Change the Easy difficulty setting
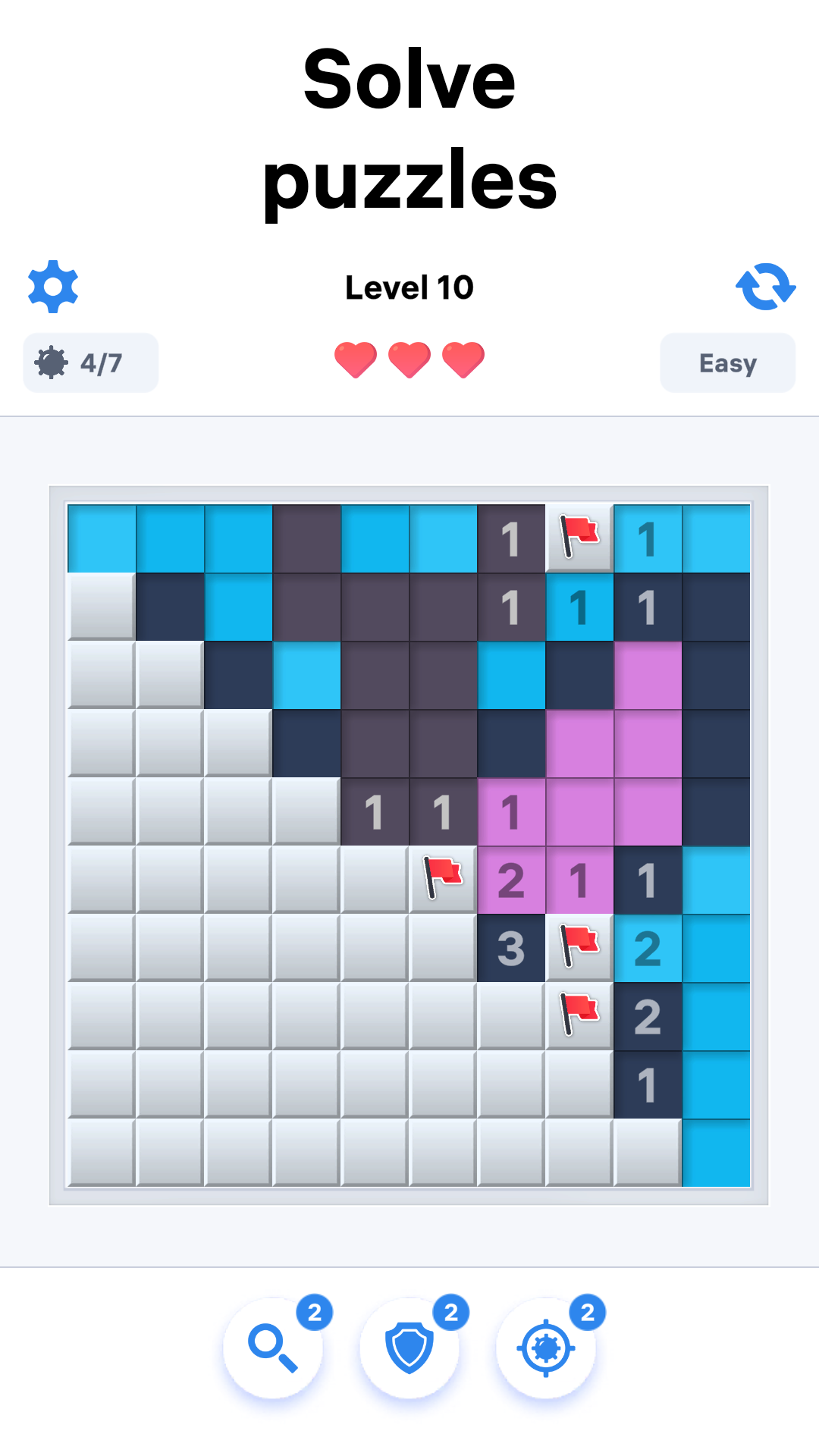The width and height of the screenshot is (819, 1456). pos(727,363)
